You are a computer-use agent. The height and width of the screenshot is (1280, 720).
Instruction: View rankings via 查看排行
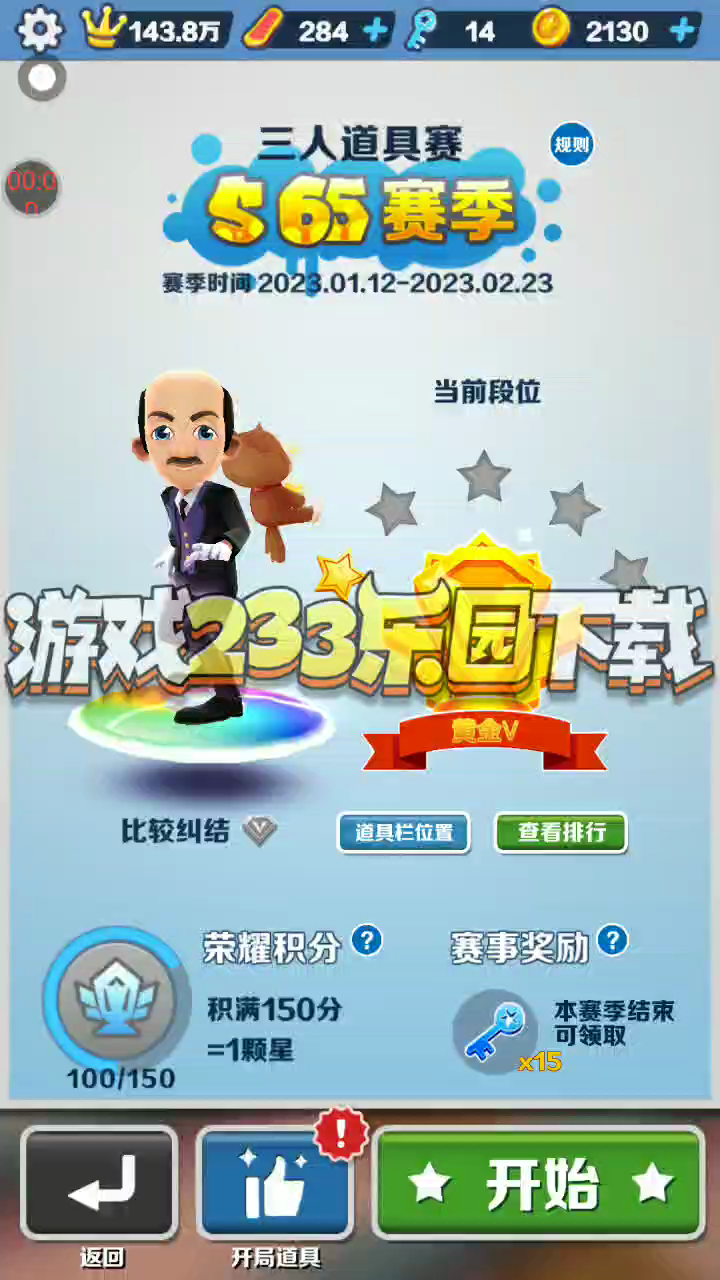click(x=561, y=833)
